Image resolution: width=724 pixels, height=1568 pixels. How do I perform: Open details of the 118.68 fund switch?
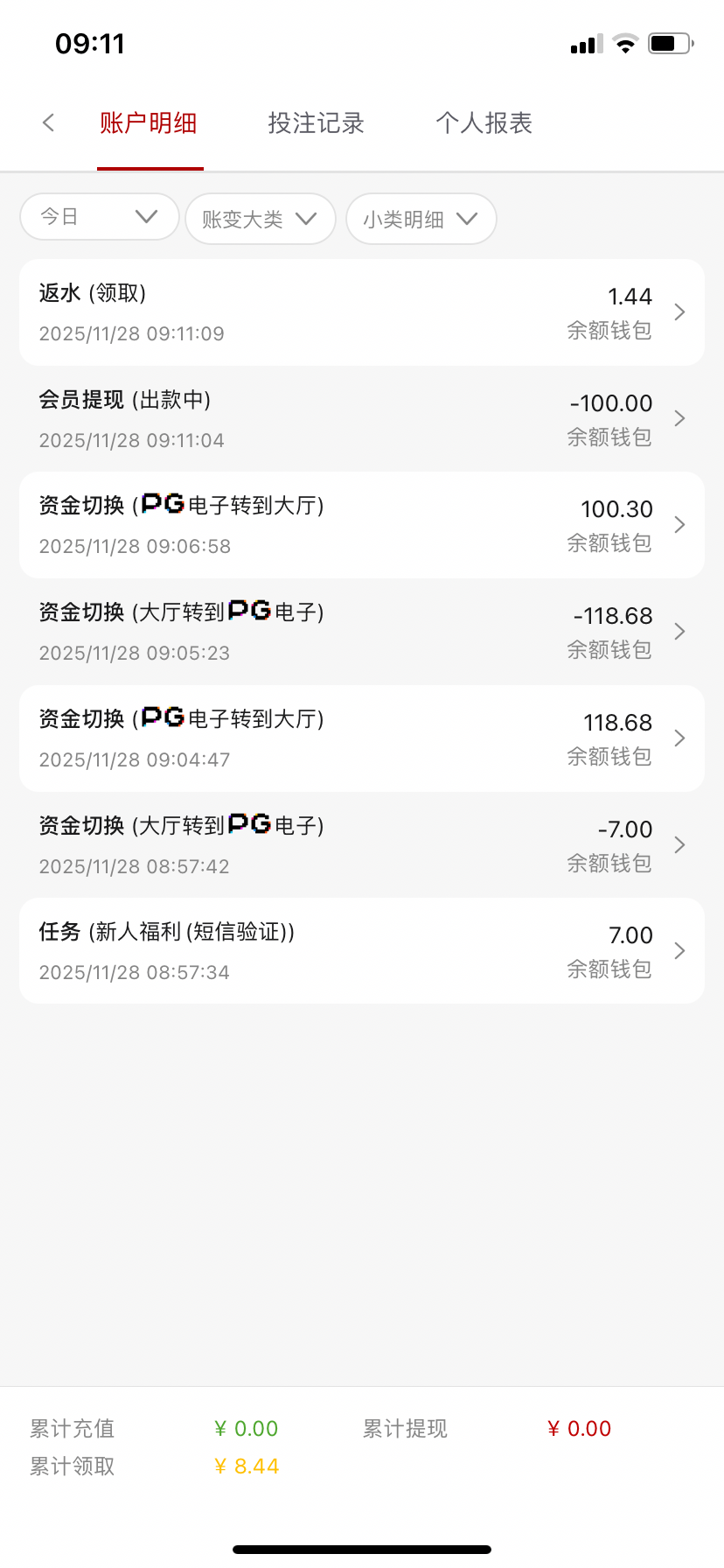pyautogui.click(x=680, y=738)
